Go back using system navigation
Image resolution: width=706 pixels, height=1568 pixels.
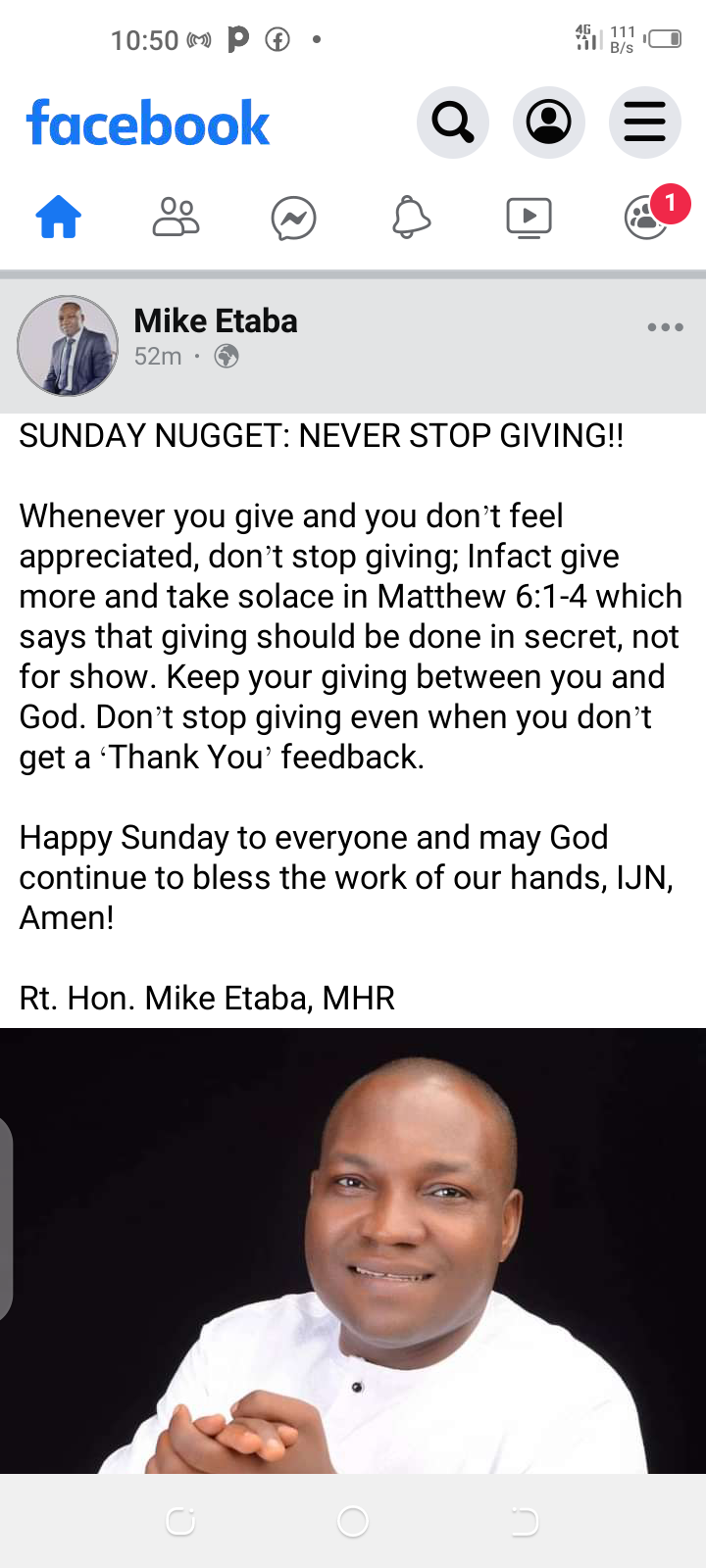pyautogui.click(x=525, y=1521)
